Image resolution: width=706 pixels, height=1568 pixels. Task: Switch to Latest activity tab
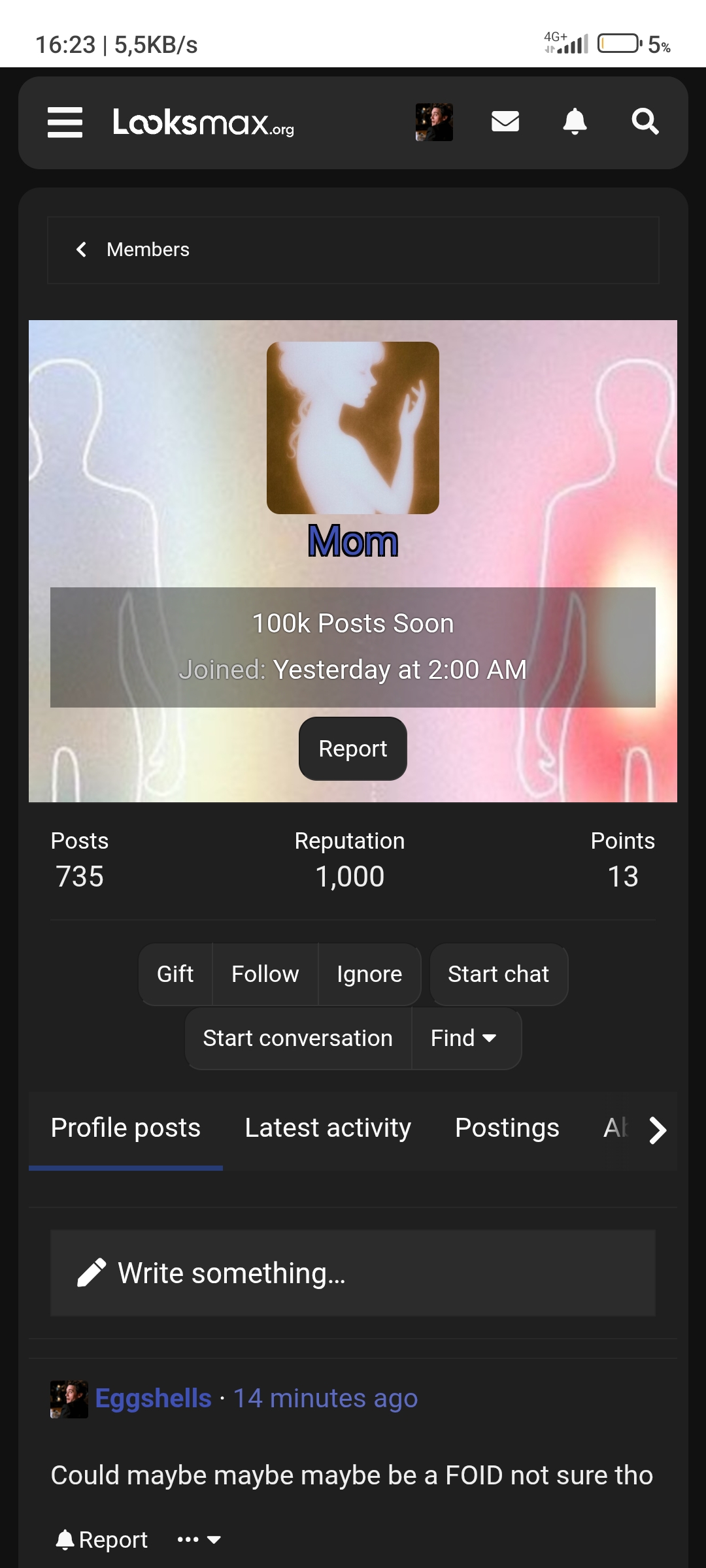(328, 1128)
